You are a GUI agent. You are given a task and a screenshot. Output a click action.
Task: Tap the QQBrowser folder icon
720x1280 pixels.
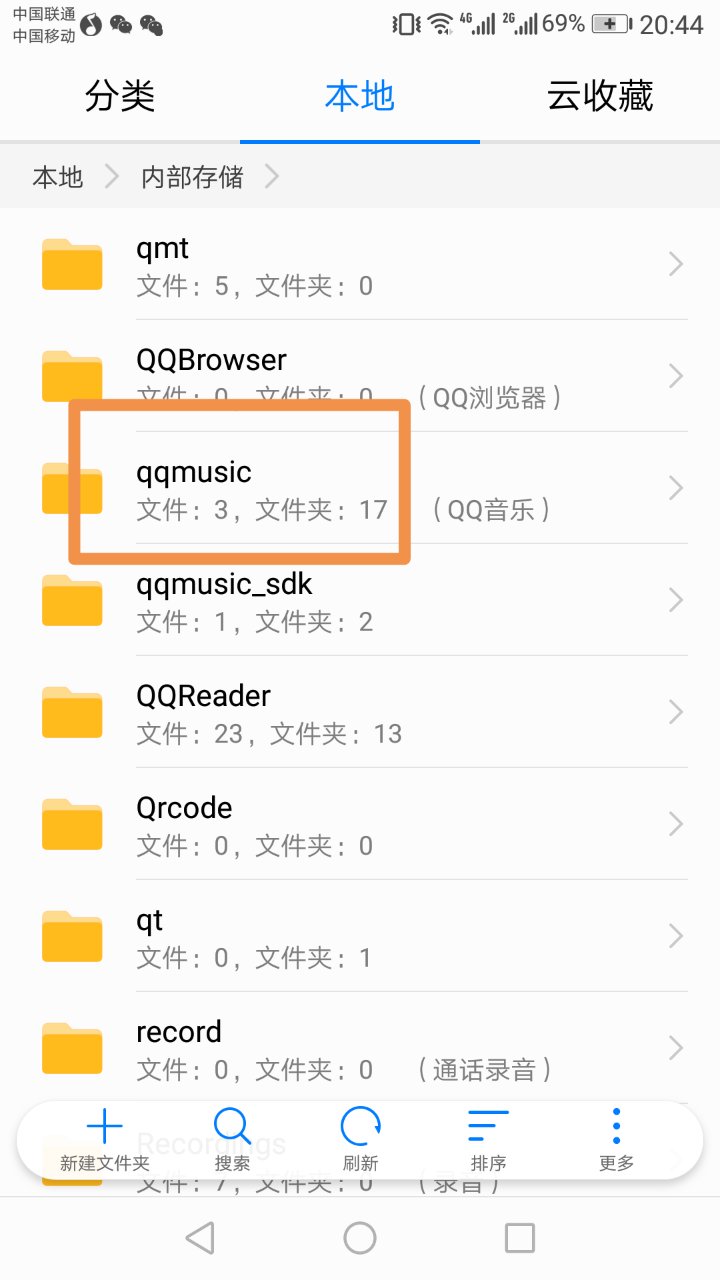tap(71, 375)
